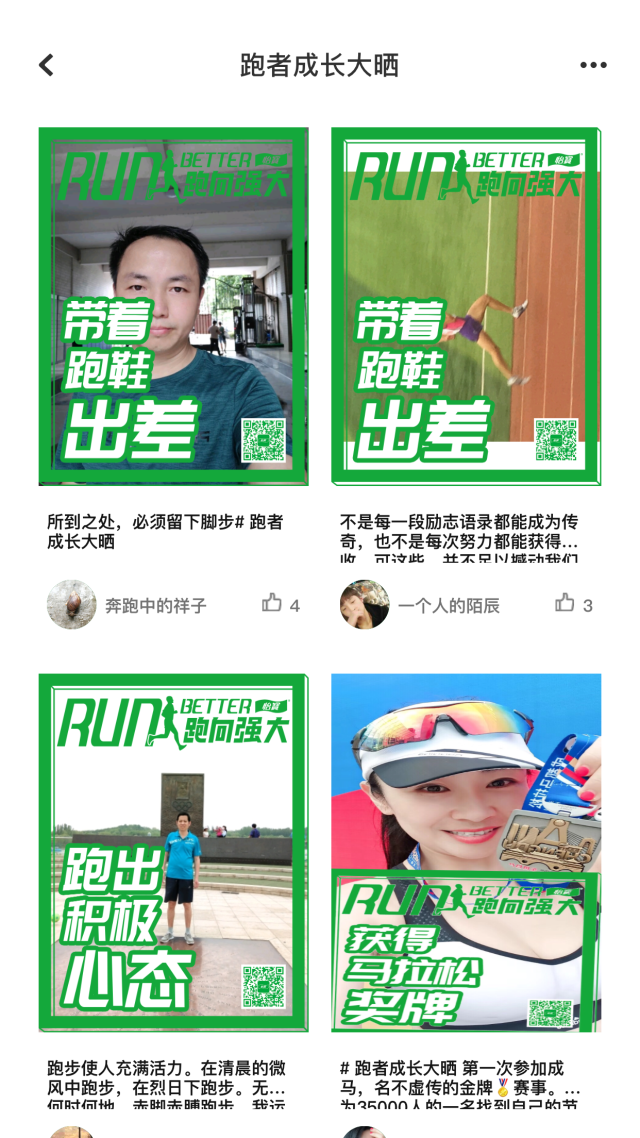Screen dimensions: 640x1138
Task: Open 奔跑中的祥子's post image
Action: click(173, 306)
